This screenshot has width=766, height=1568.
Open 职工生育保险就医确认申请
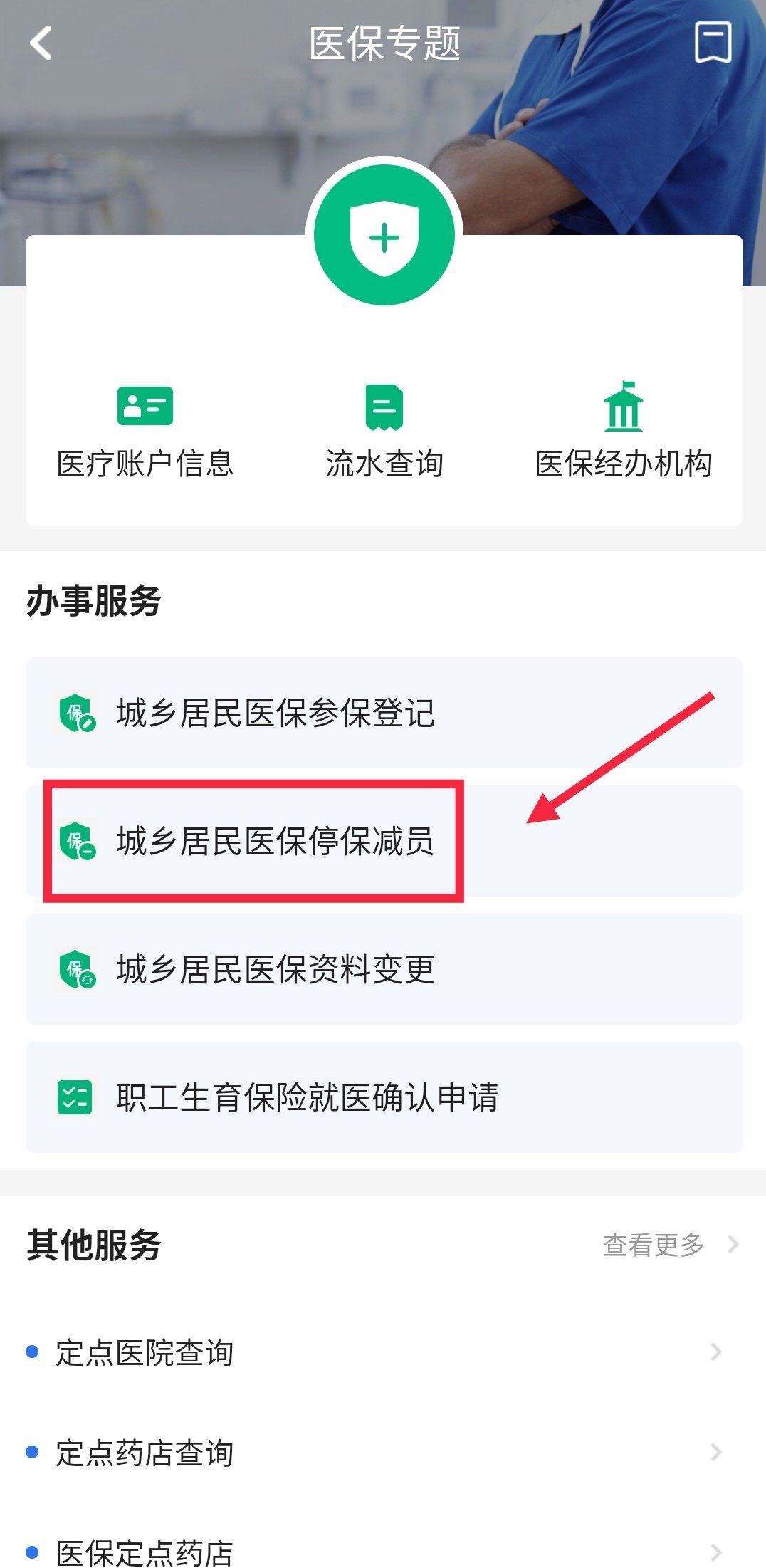pos(384,1097)
